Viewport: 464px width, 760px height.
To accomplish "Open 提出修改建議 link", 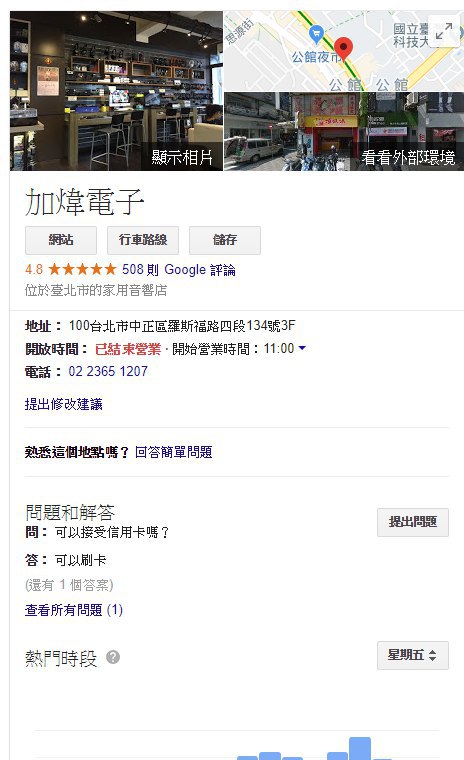I will [64, 404].
